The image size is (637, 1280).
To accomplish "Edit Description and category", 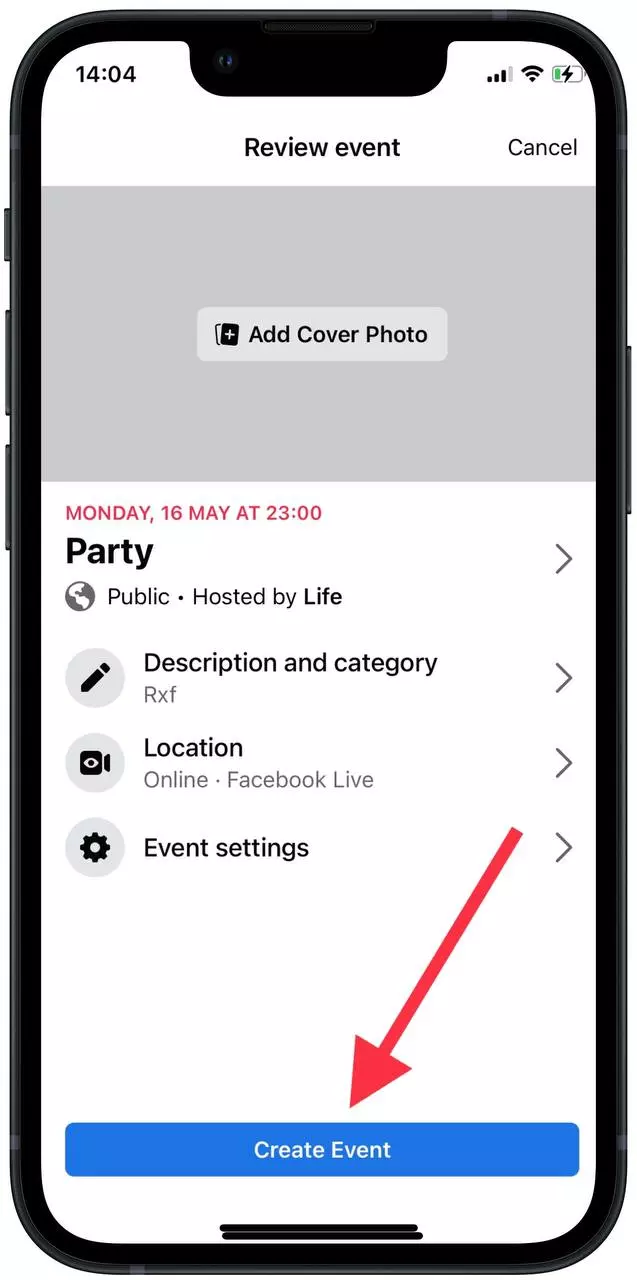I will tap(318, 677).
